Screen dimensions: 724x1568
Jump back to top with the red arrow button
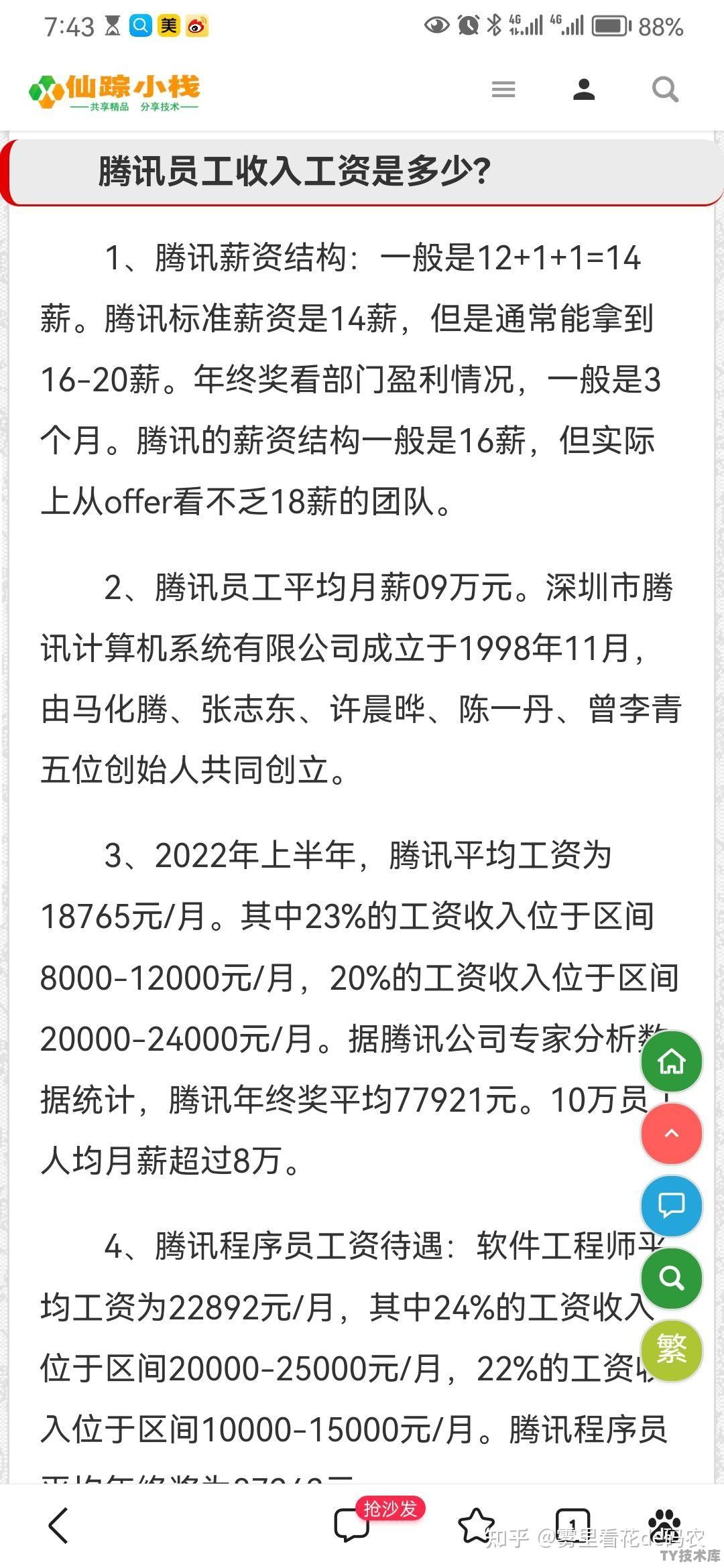672,1133
